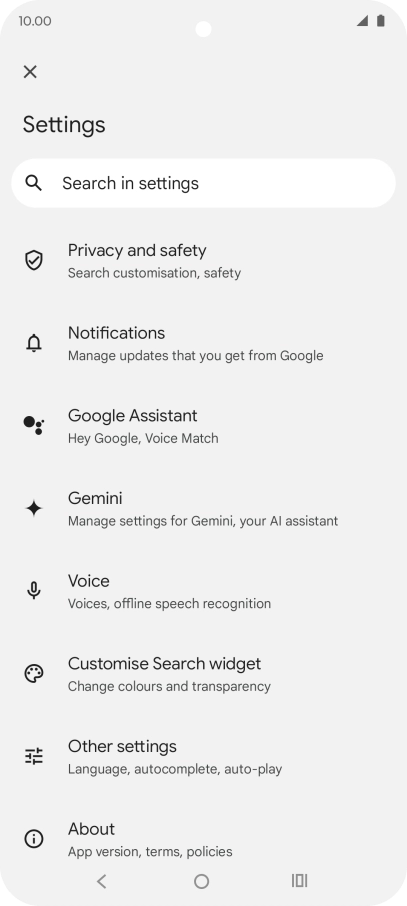Open Other settings
This screenshot has height=906, width=407.
tap(204, 756)
